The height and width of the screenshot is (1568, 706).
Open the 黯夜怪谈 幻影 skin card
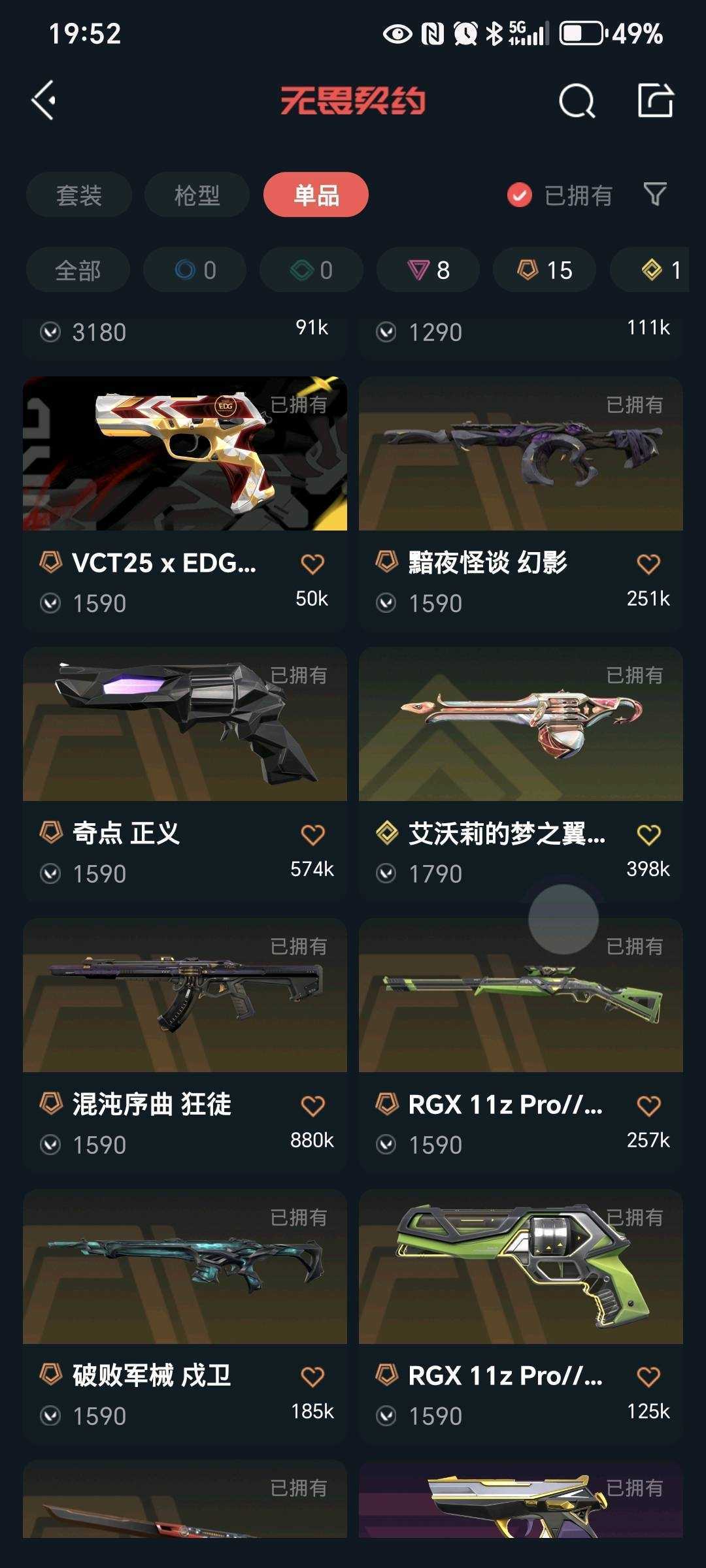pyautogui.click(x=521, y=503)
